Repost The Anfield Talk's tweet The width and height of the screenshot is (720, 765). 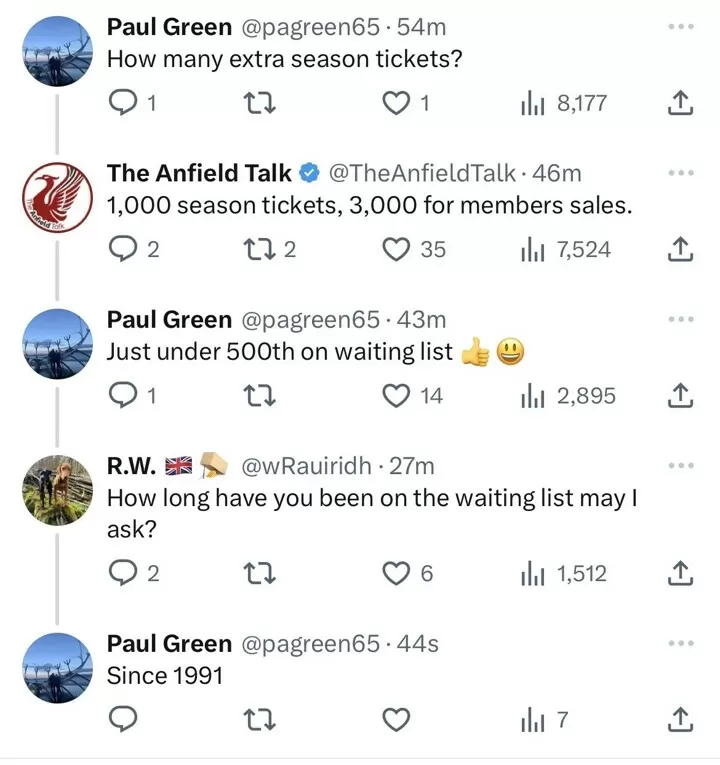pyautogui.click(x=259, y=249)
